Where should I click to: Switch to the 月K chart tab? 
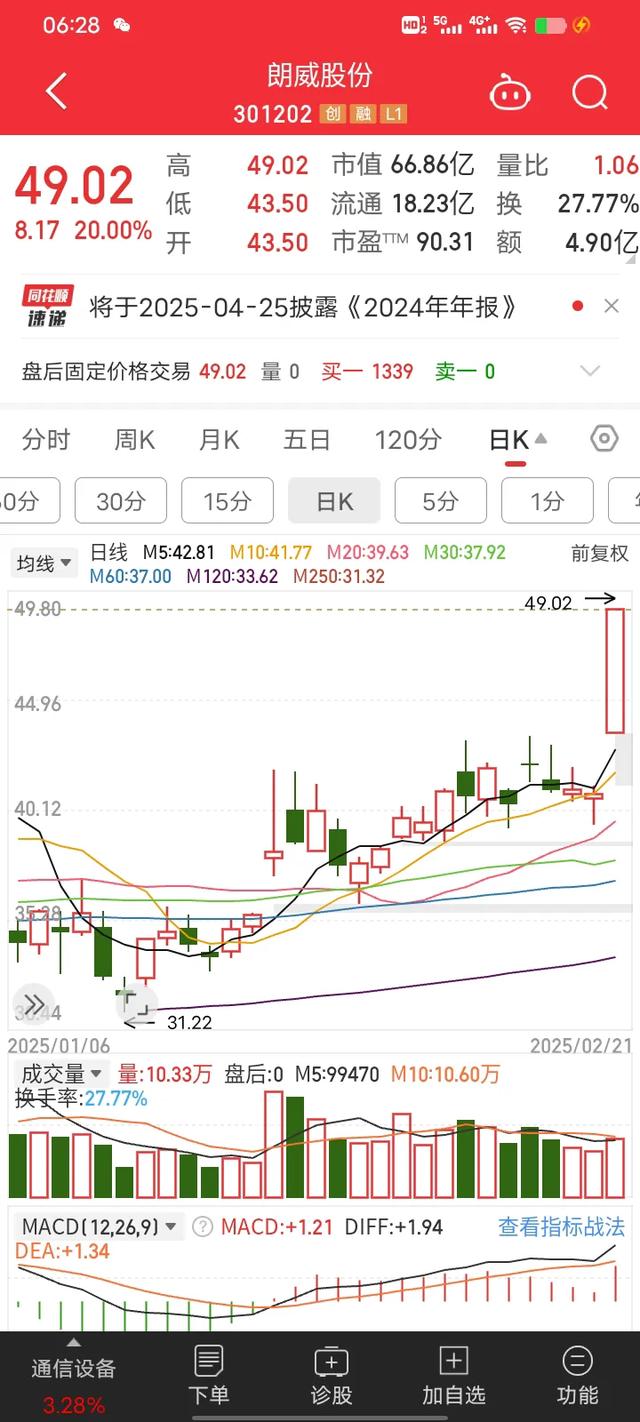click(219, 439)
